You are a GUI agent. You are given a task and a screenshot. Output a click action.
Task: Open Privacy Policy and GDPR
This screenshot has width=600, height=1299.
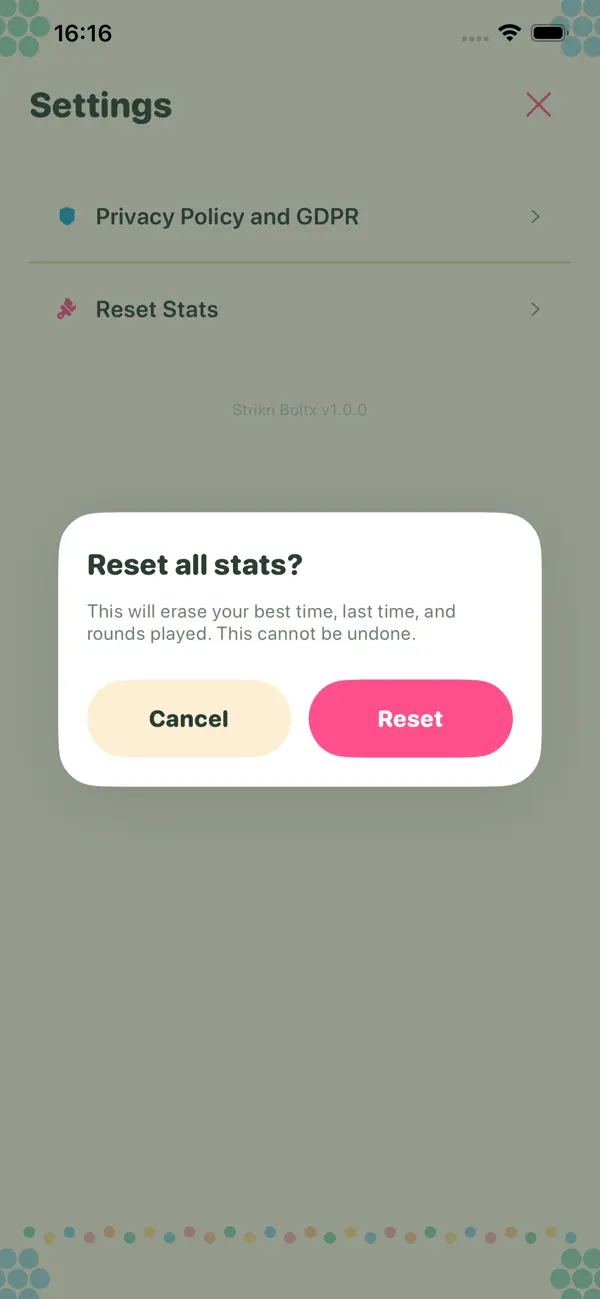[300, 216]
